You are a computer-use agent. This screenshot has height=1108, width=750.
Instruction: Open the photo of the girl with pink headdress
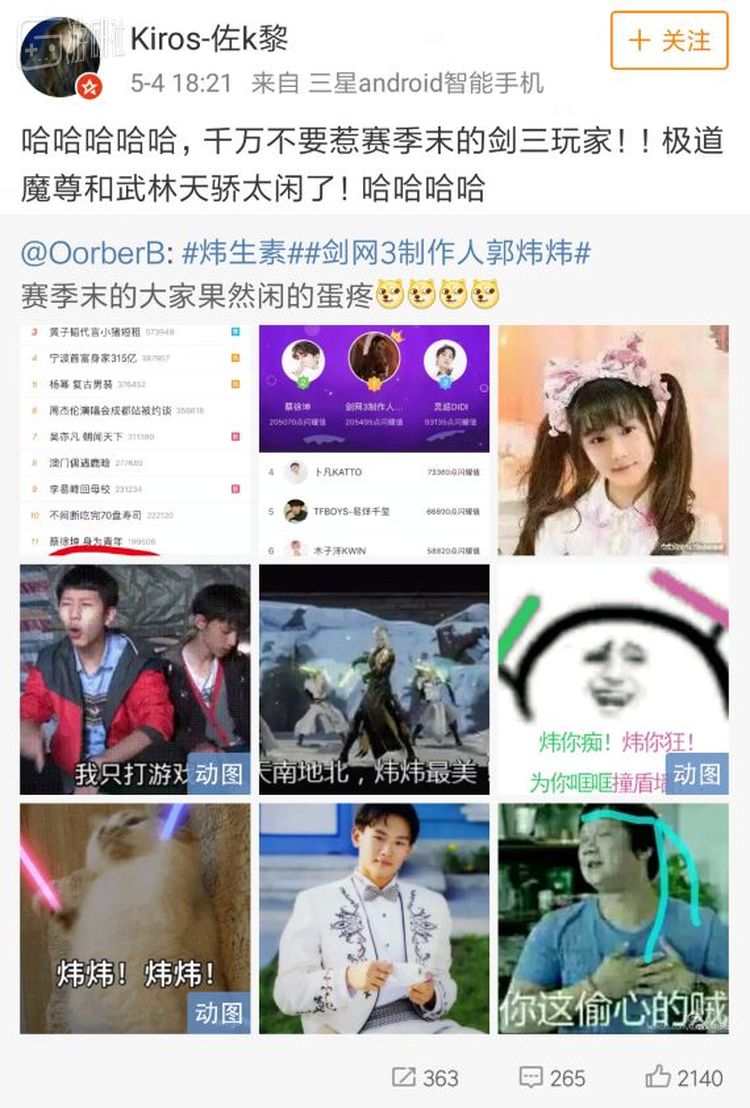pos(613,440)
